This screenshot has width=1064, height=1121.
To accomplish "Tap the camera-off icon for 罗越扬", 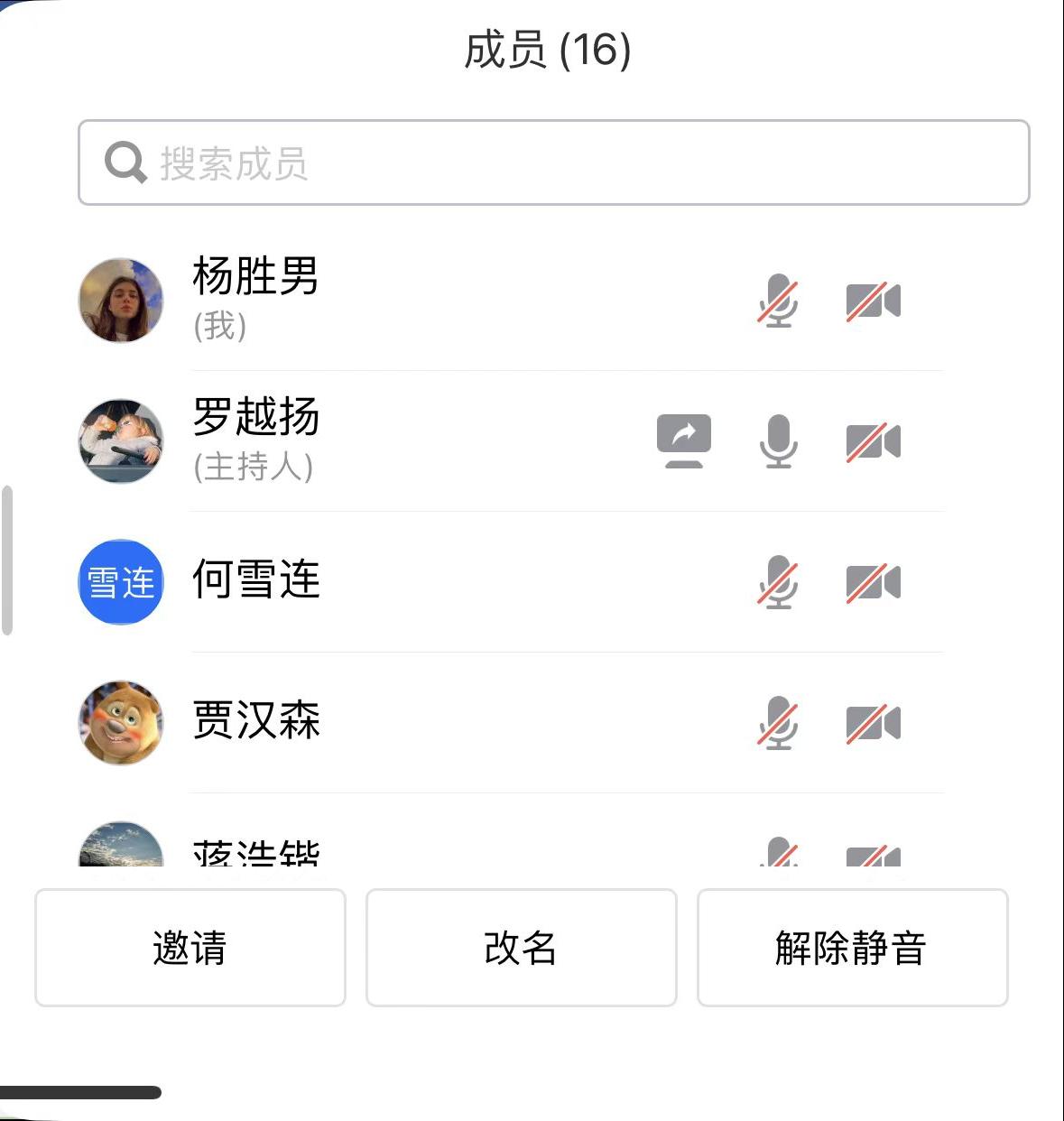I will click(x=873, y=441).
